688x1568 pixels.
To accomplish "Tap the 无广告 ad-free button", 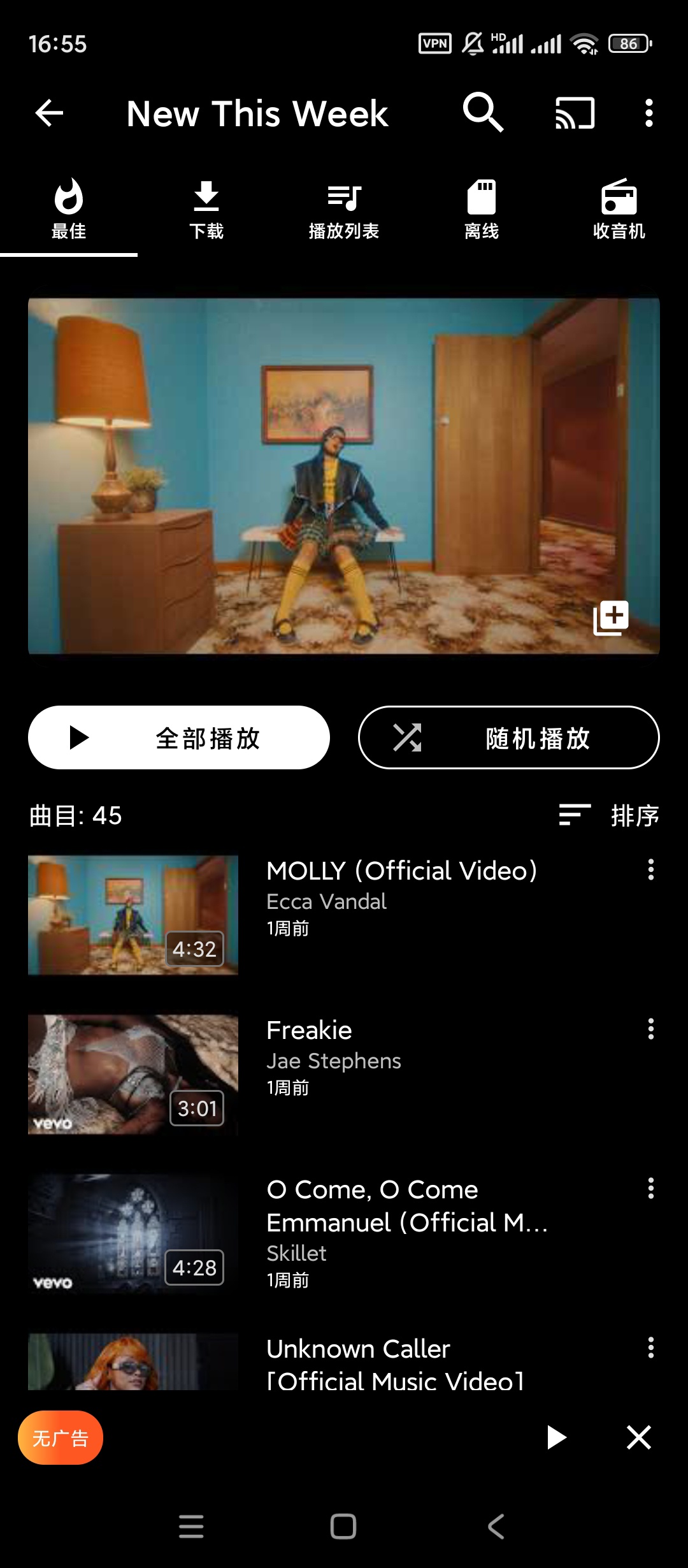I will coord(61,1437).
